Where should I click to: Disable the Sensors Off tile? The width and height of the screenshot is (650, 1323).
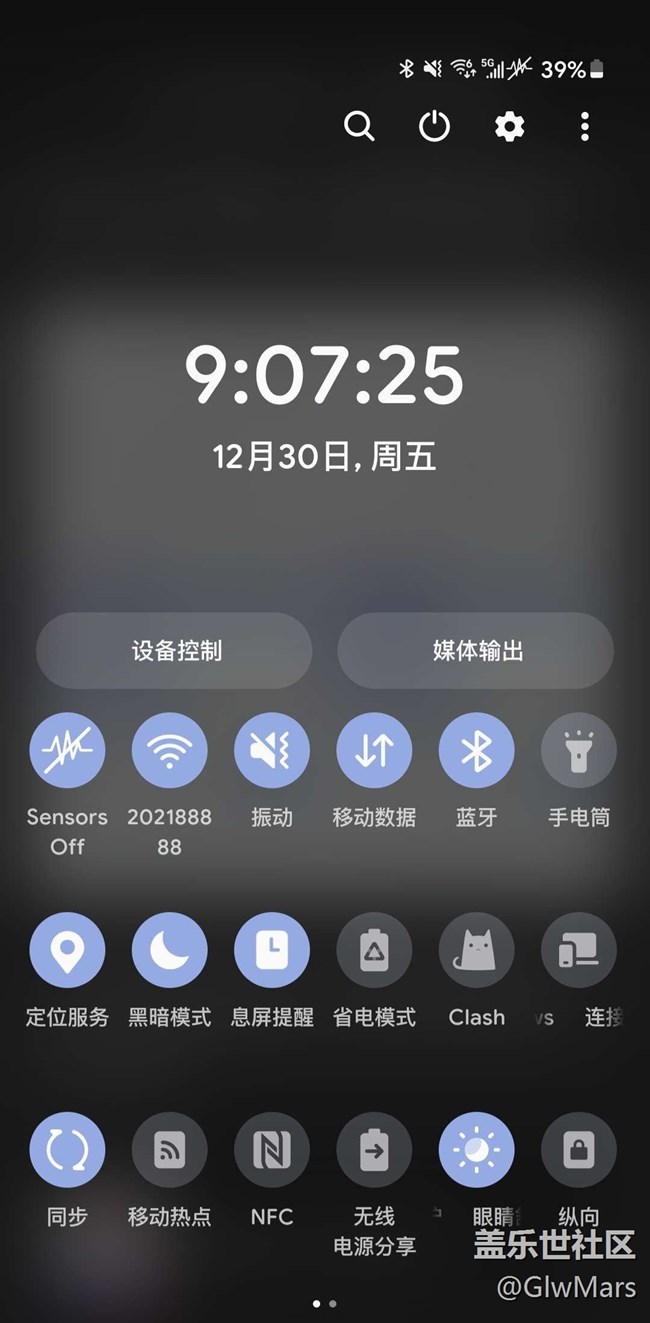67,750
